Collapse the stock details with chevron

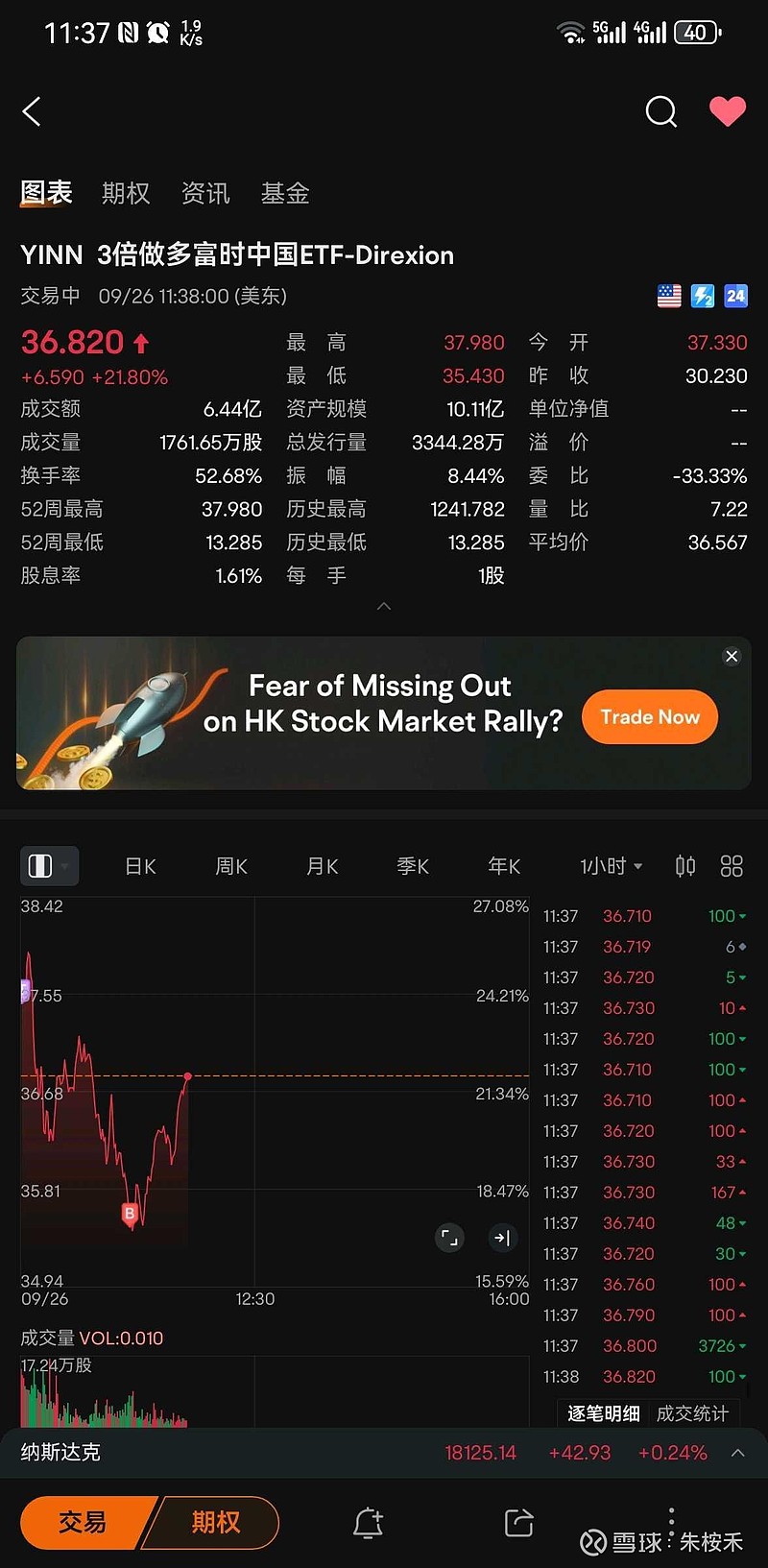[384, 606]
